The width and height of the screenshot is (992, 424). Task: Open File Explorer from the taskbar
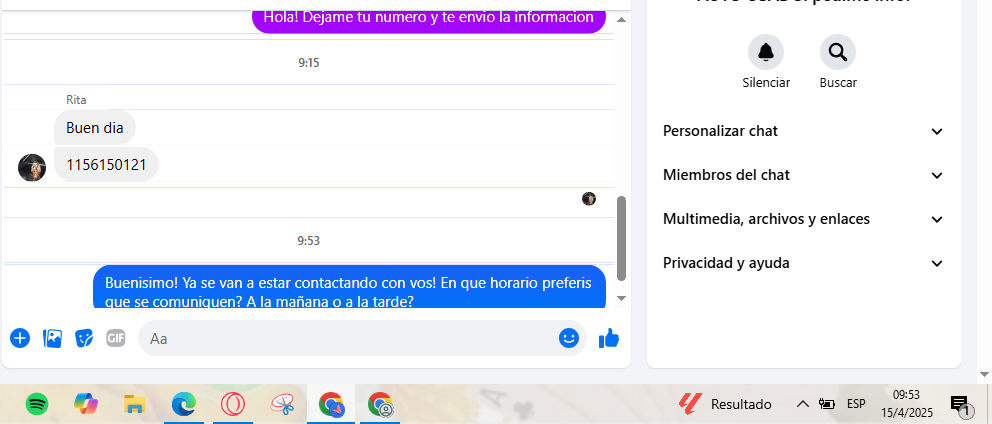pyautogui.click(x=135, y=404)
